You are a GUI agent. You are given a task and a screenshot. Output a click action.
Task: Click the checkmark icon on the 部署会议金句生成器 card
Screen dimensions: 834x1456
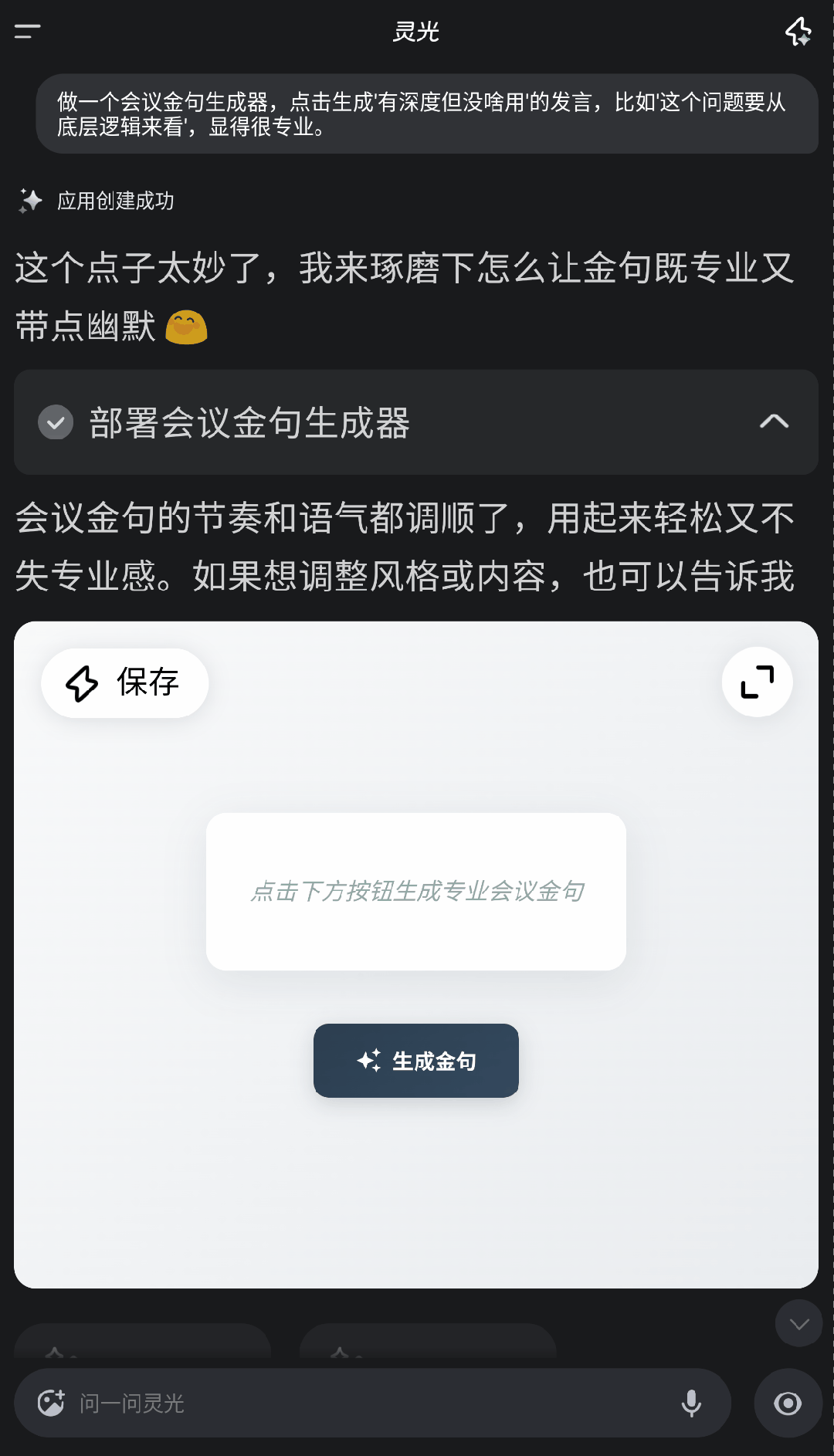[54, 422]
